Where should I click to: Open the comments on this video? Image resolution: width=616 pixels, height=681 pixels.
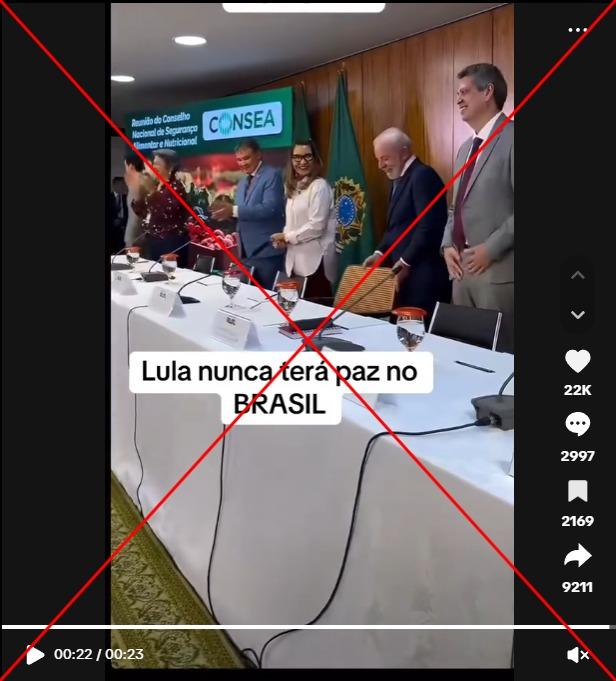(x=577, y=425)
